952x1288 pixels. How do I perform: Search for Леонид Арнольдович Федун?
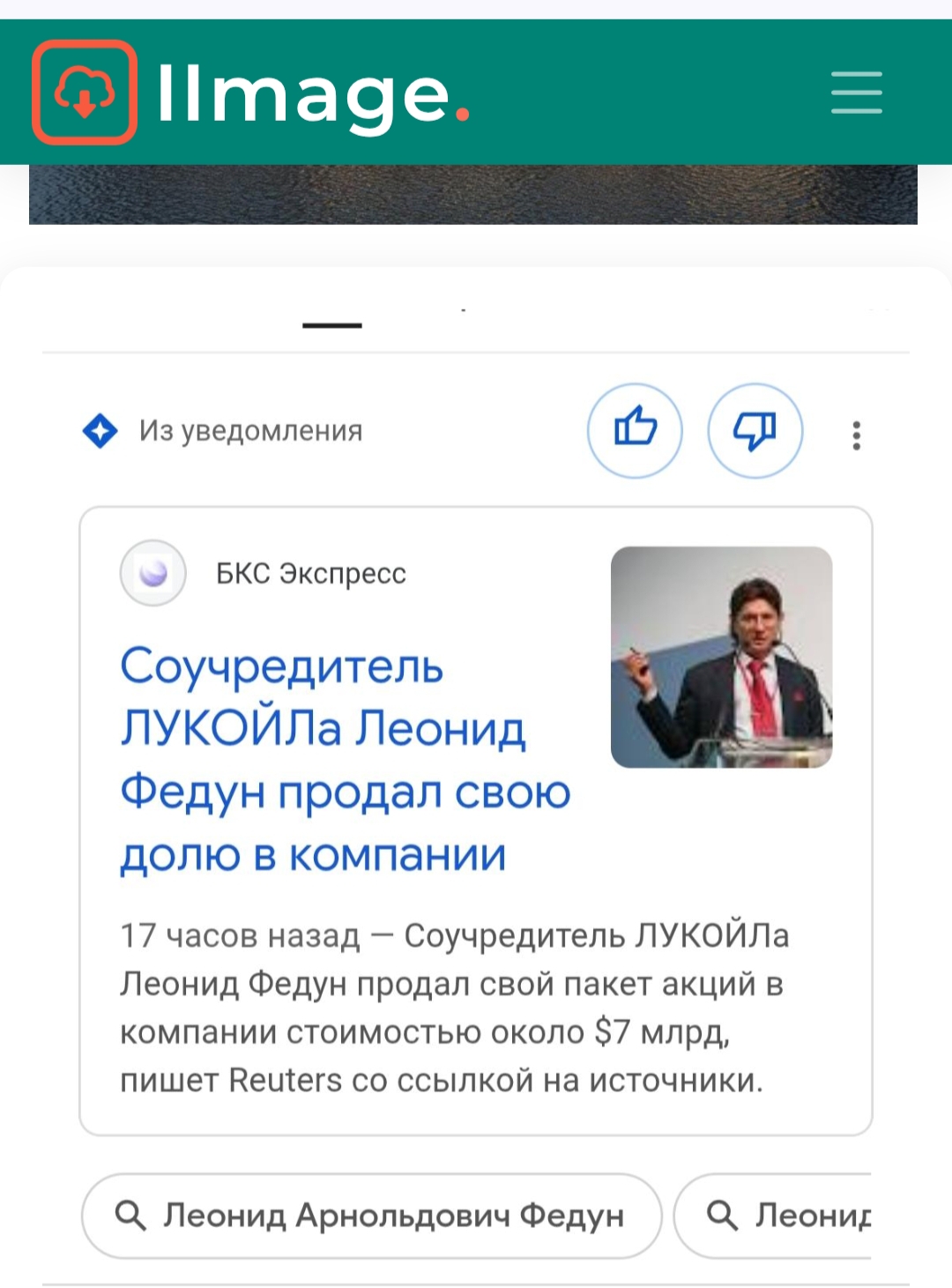(x=371, y=1216)
